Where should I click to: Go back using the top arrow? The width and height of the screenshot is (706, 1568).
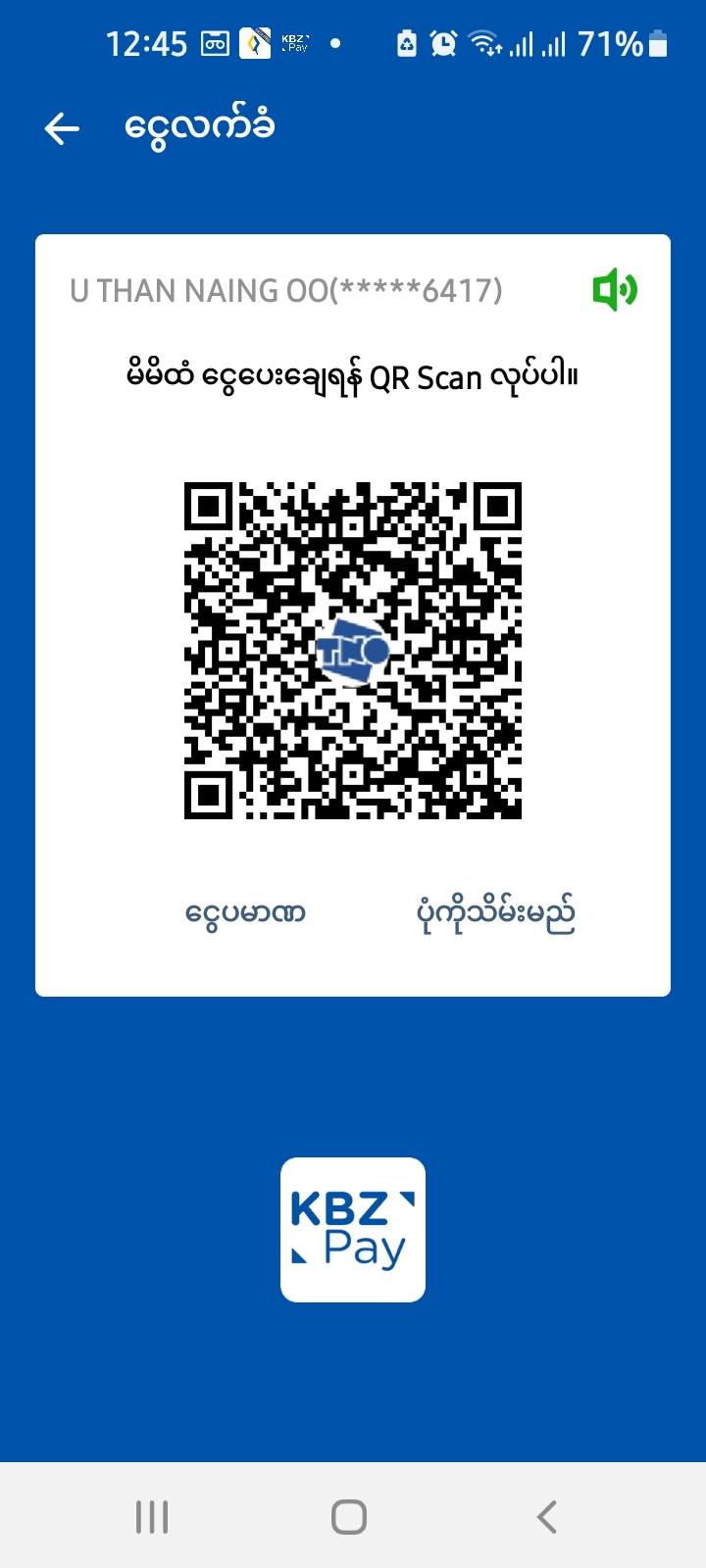[x=62, y=128]
